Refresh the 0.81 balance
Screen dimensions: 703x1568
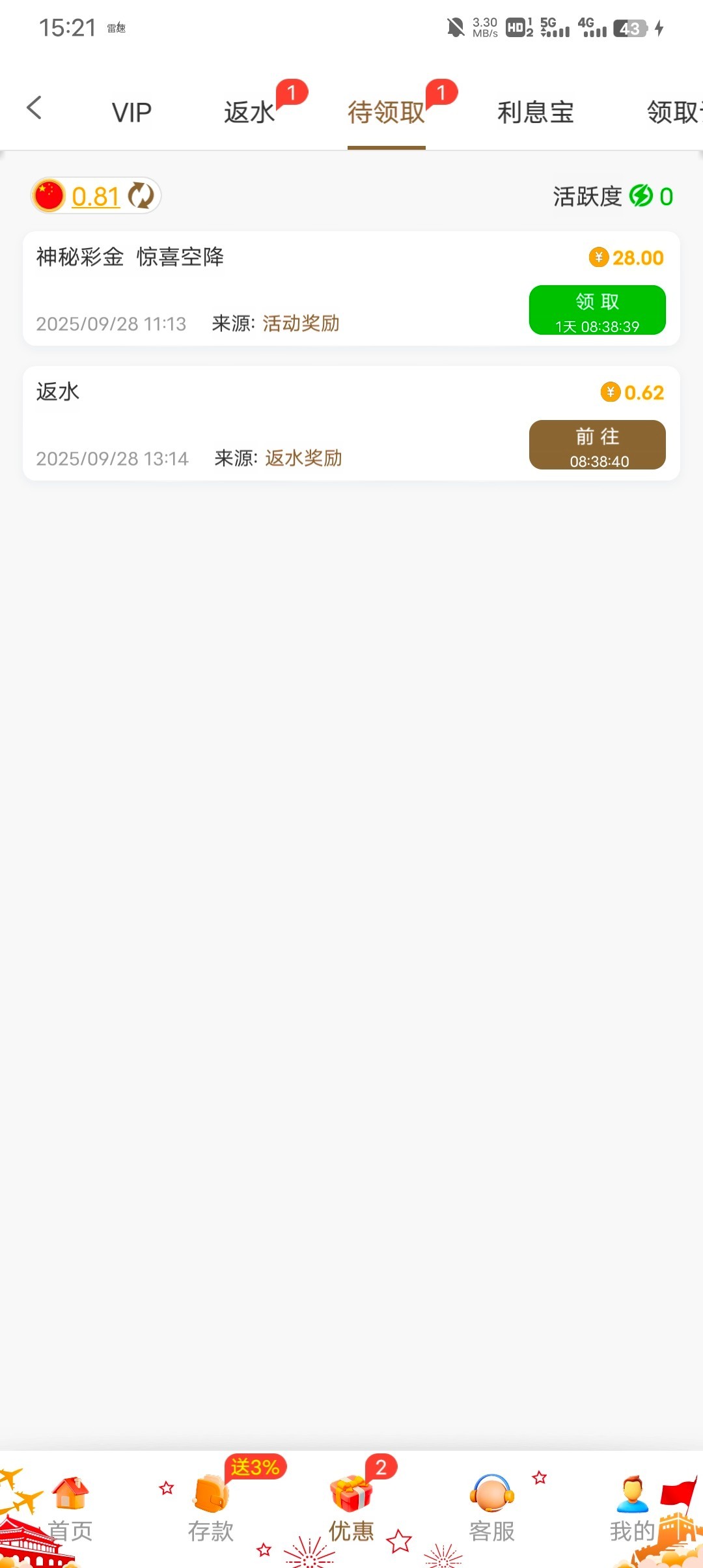click(x=141, y=196)
